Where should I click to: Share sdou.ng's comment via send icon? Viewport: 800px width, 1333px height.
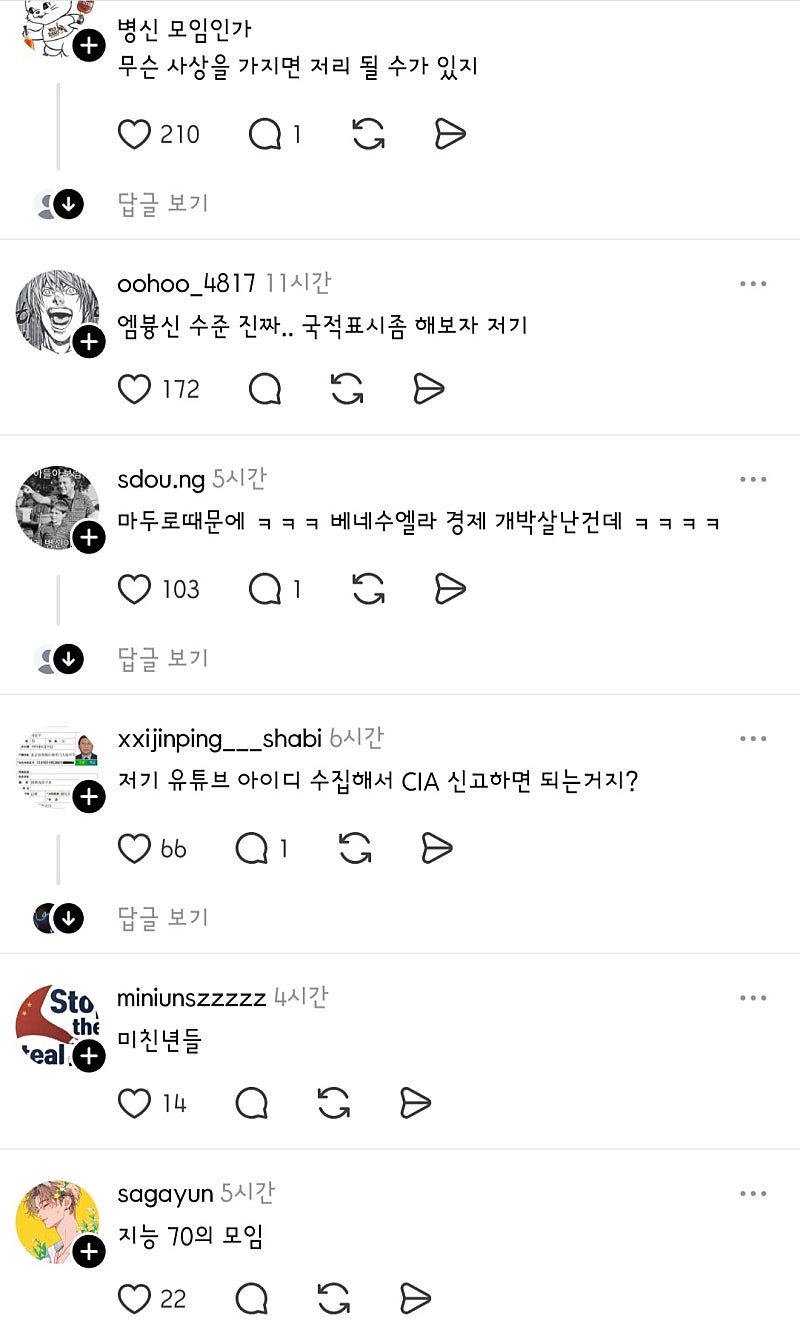pos(451,589)
